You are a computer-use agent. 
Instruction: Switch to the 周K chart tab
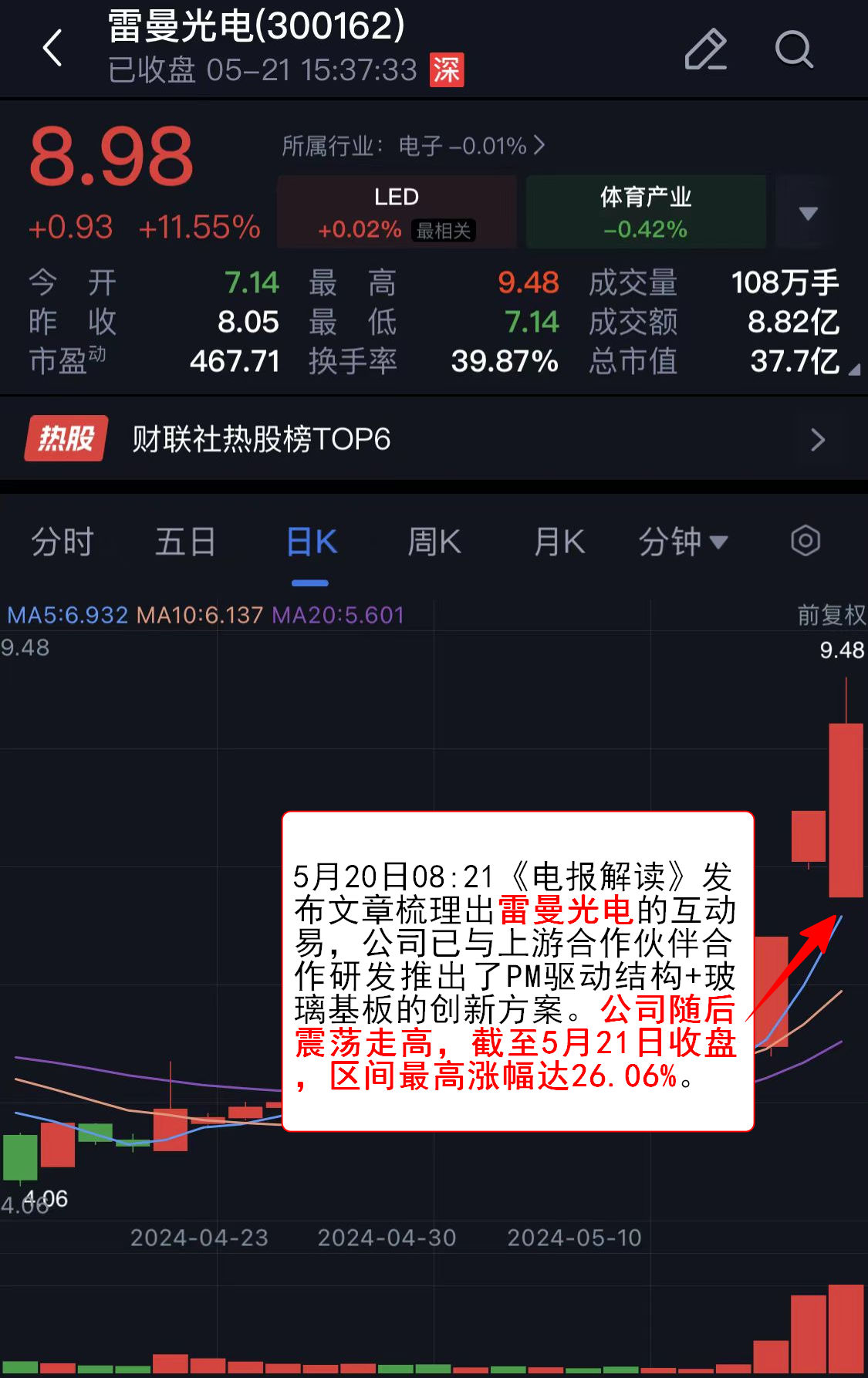(434, 542)
